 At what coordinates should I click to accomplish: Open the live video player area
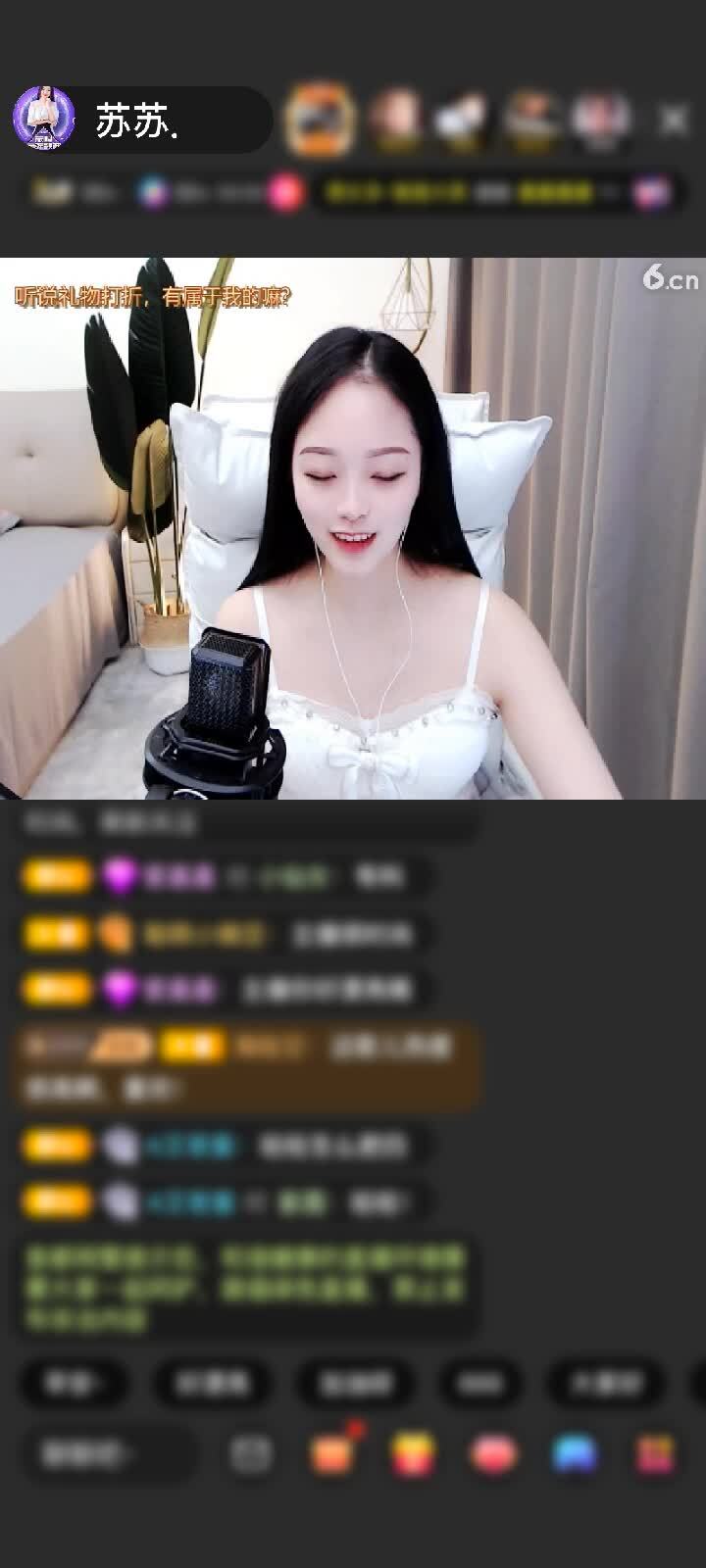click(x=353, y=529)
